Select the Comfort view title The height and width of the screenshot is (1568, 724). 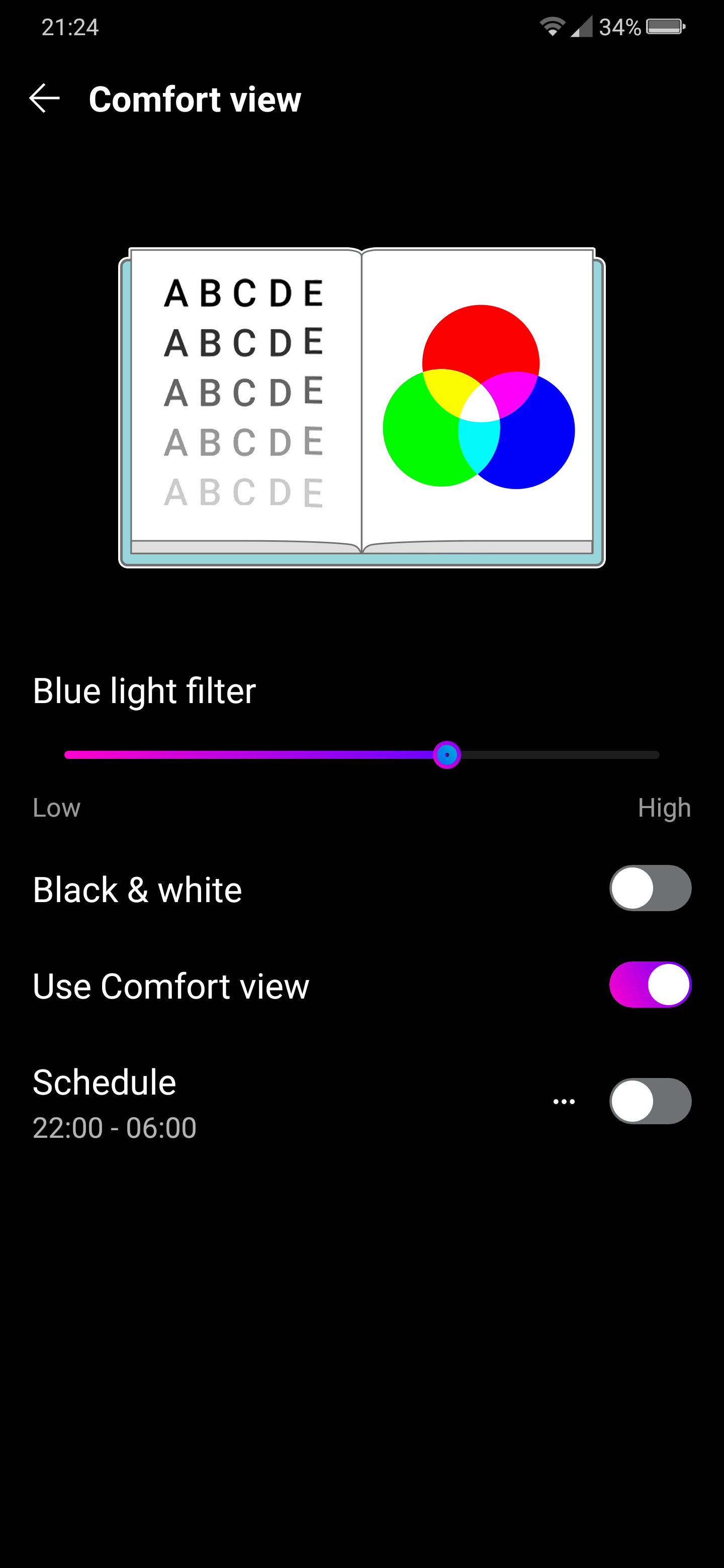[x=195, y=99]
